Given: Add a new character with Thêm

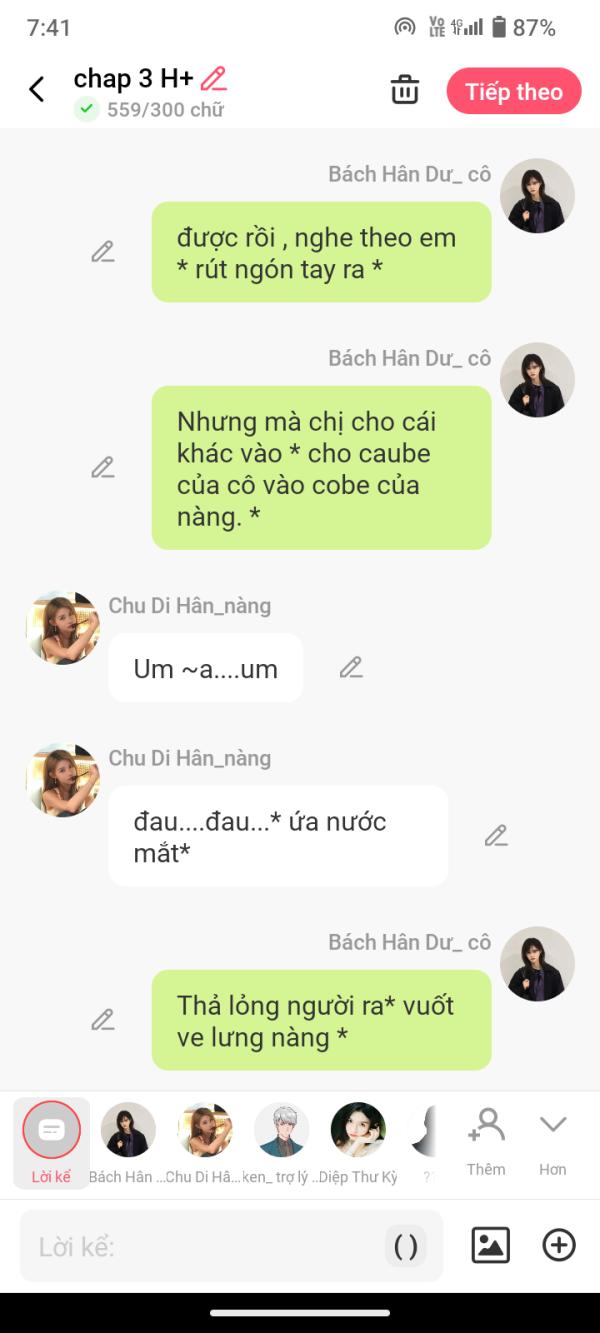Looking at the screenshot, I should (x=486, y=1142).
